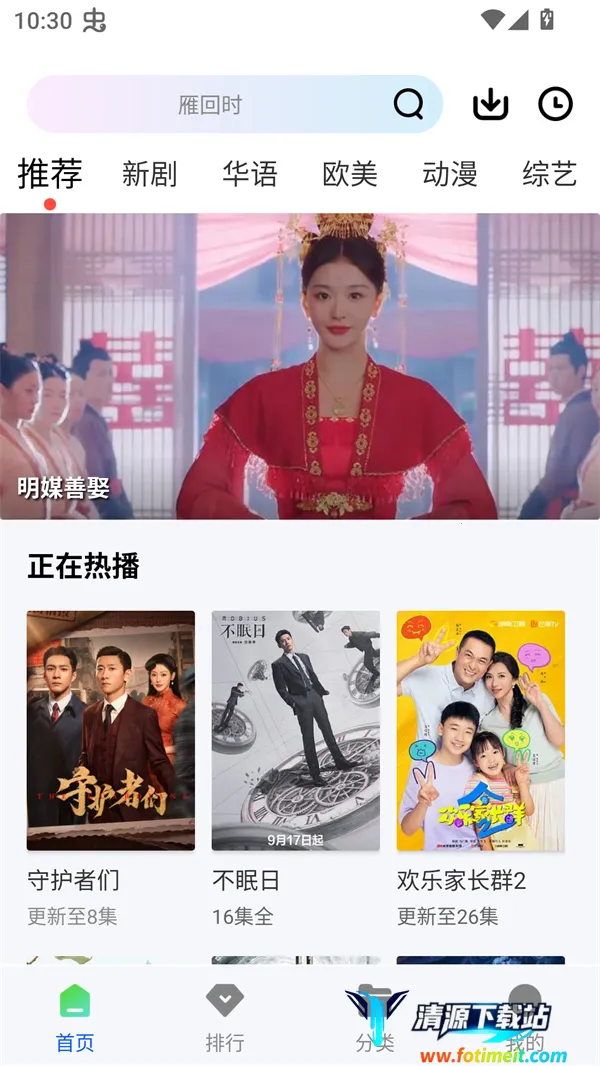Open the 明媒善娶 featured banner
Image resolution: width=600 pixels, height=1066 pixels.
[x=300, y=366]
